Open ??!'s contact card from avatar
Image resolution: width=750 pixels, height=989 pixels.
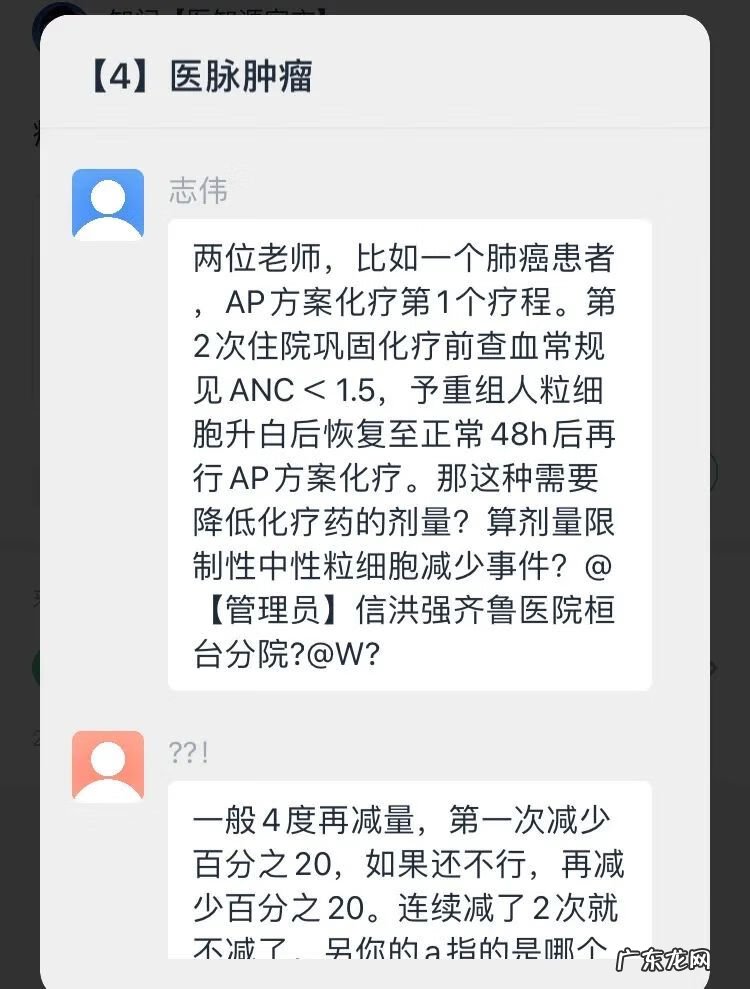[x=108, y=766]
